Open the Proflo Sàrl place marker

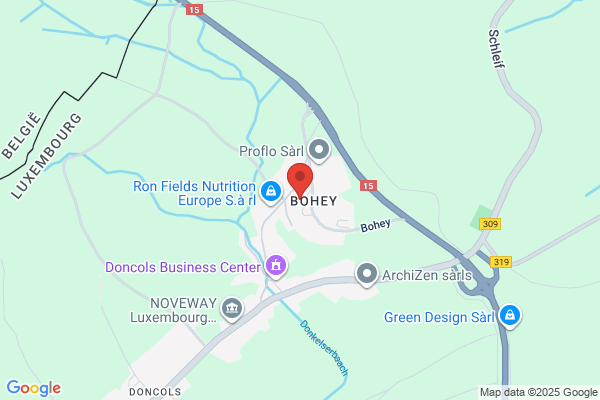(319, 150)
